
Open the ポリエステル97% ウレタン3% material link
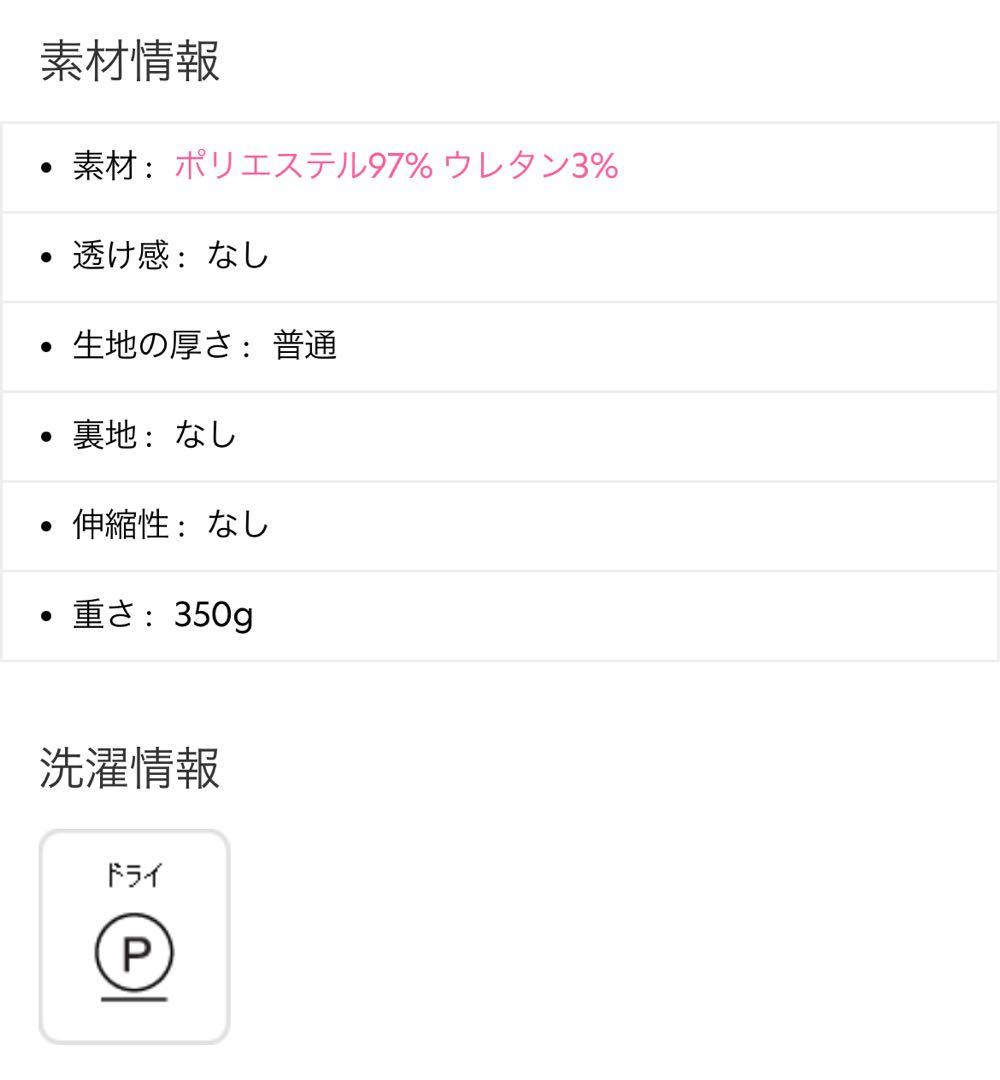tap(396, 166)
